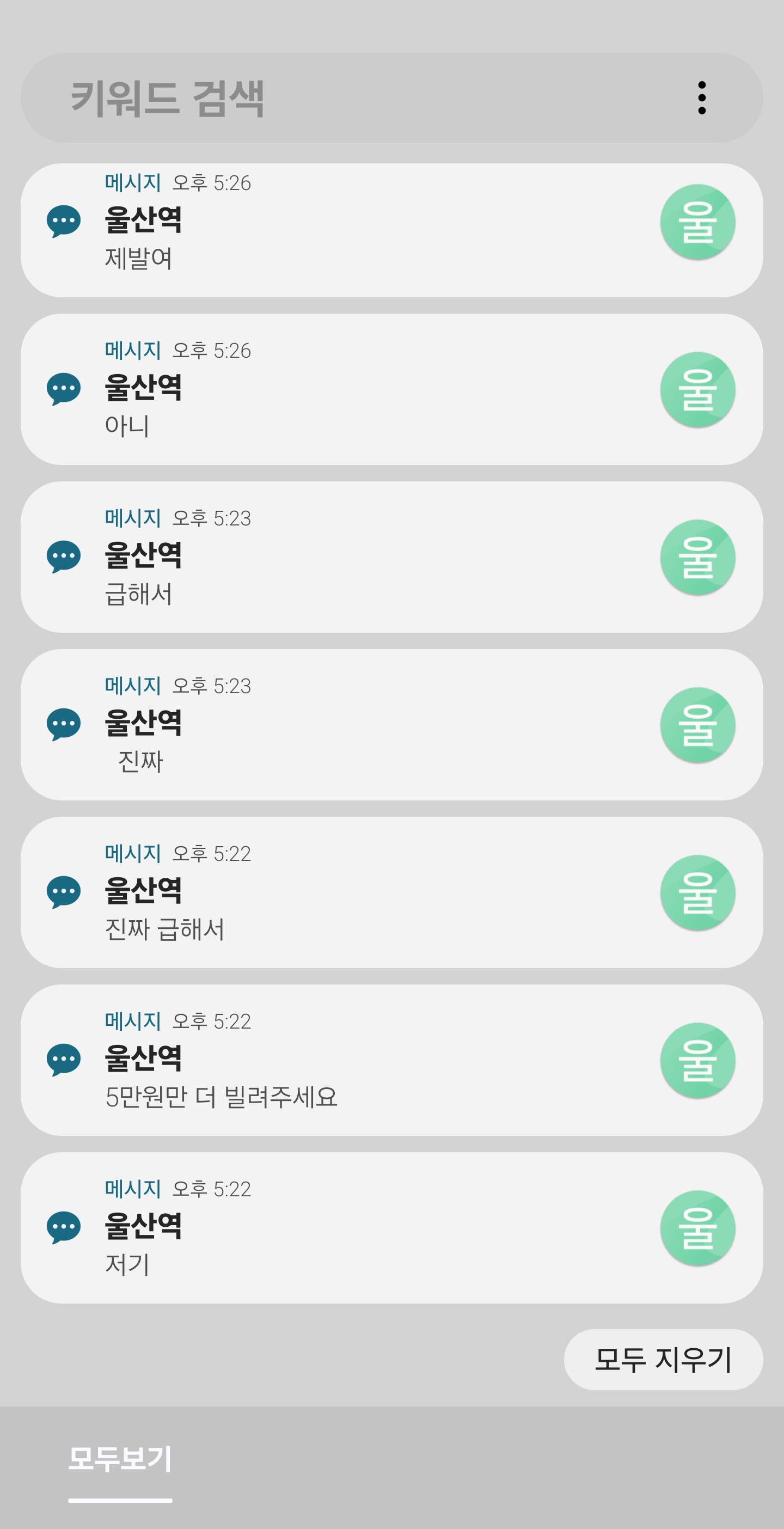
Task: Open the 5:23 울산역 notification saying 진짜
Action: point(391,724)
